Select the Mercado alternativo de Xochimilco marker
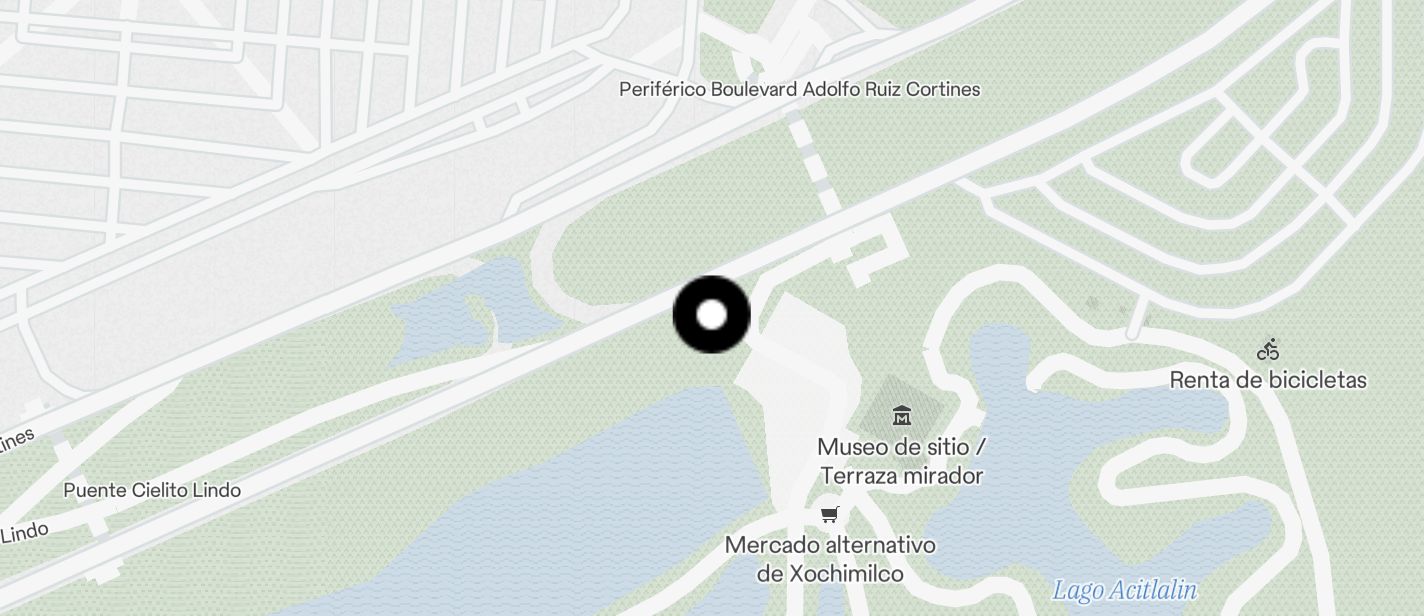The image size is (1424, 616). click(x=829, y=515)
